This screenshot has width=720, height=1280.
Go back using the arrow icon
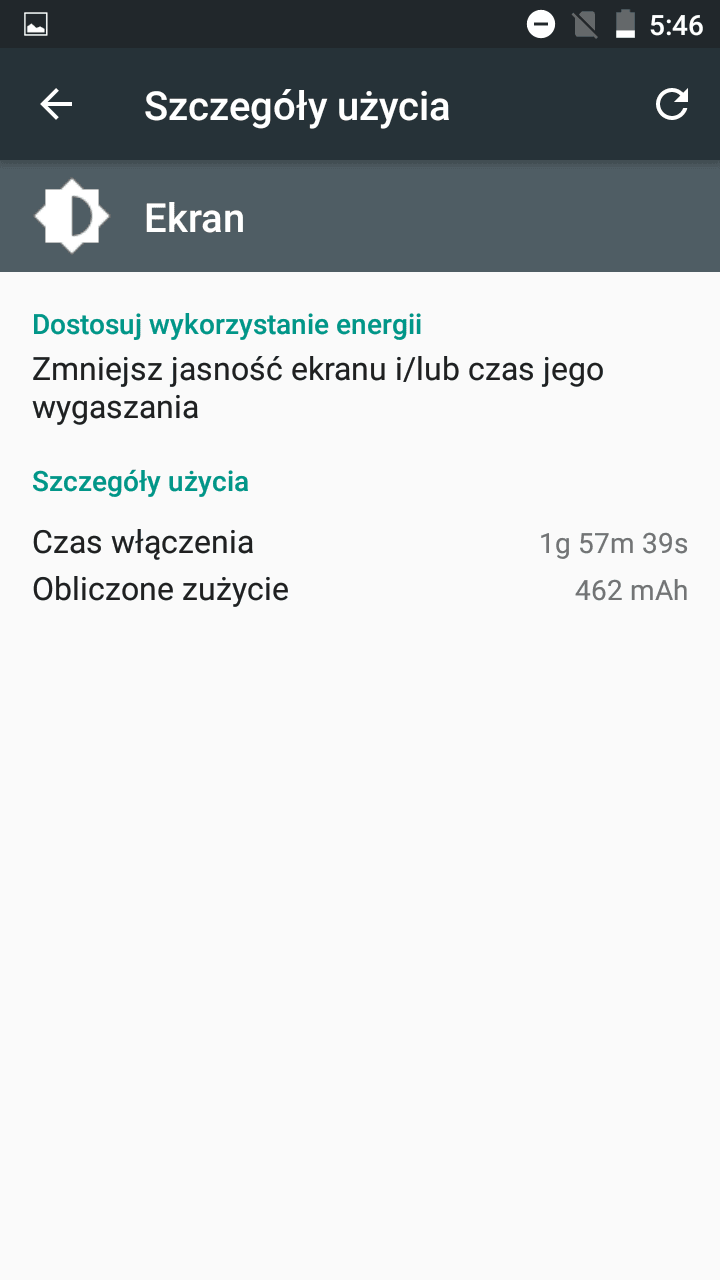(56, 105)
